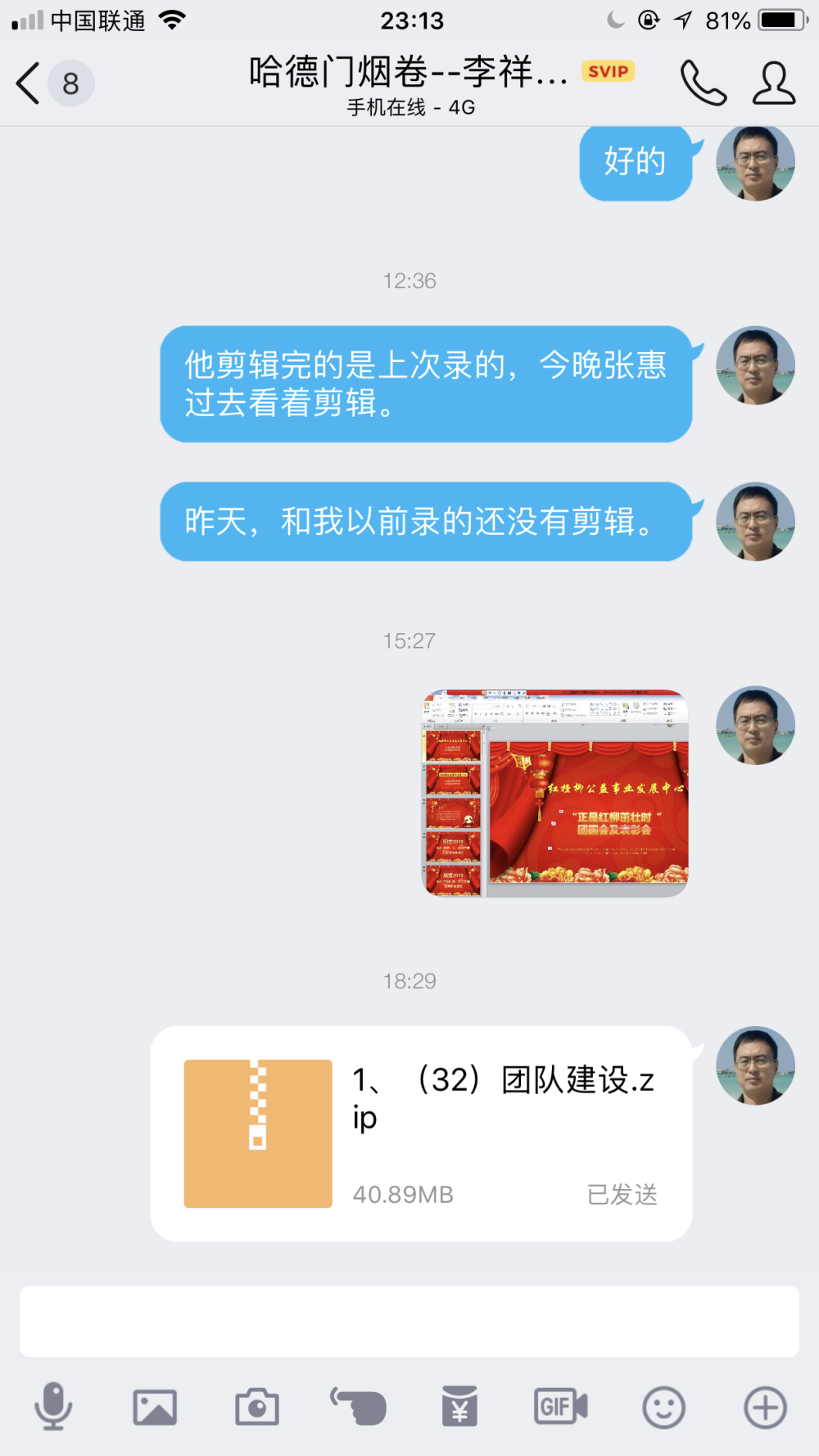The width and height of the screenshot is (819, 1456).
Task: Open the shared PowerPoint screenshot image
Action: click(555, 793)
